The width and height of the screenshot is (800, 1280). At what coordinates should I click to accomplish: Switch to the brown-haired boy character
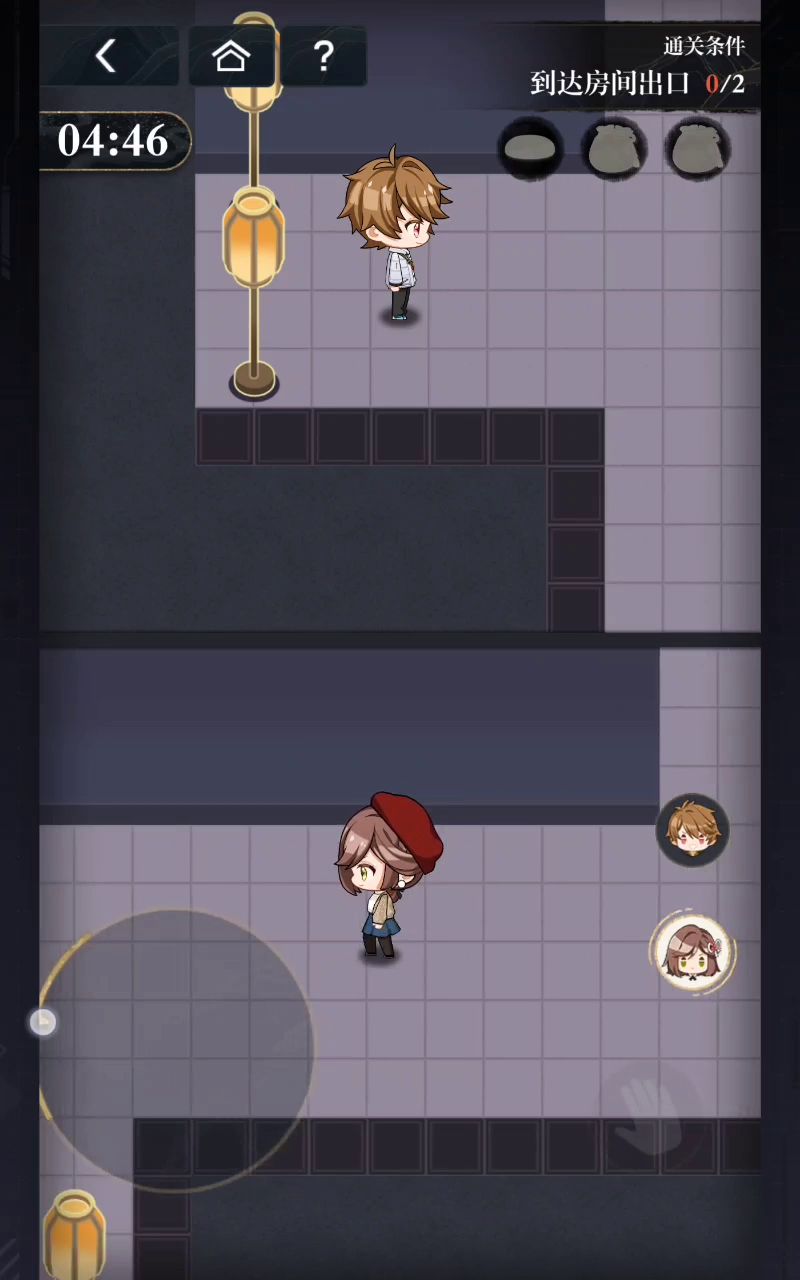(x=692, y=830)
